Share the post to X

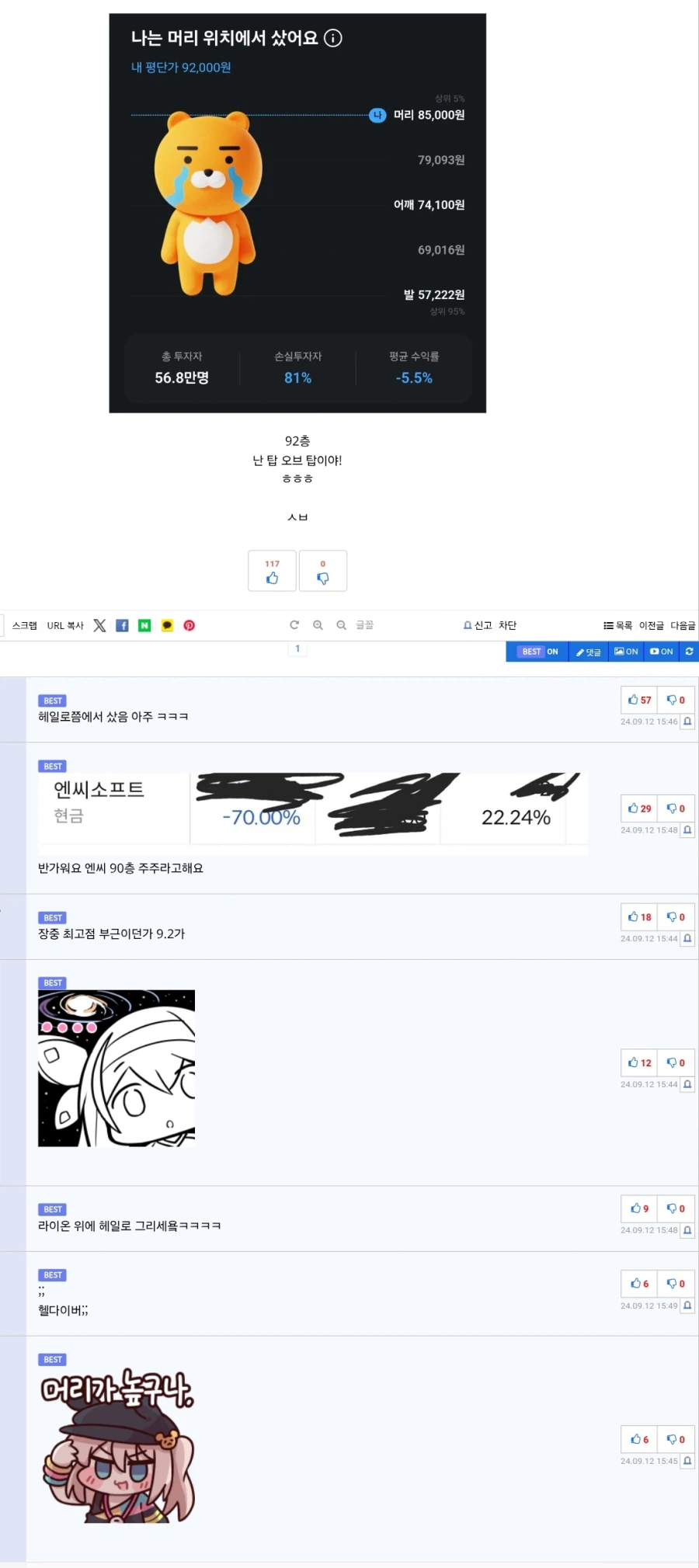[99, 625]
